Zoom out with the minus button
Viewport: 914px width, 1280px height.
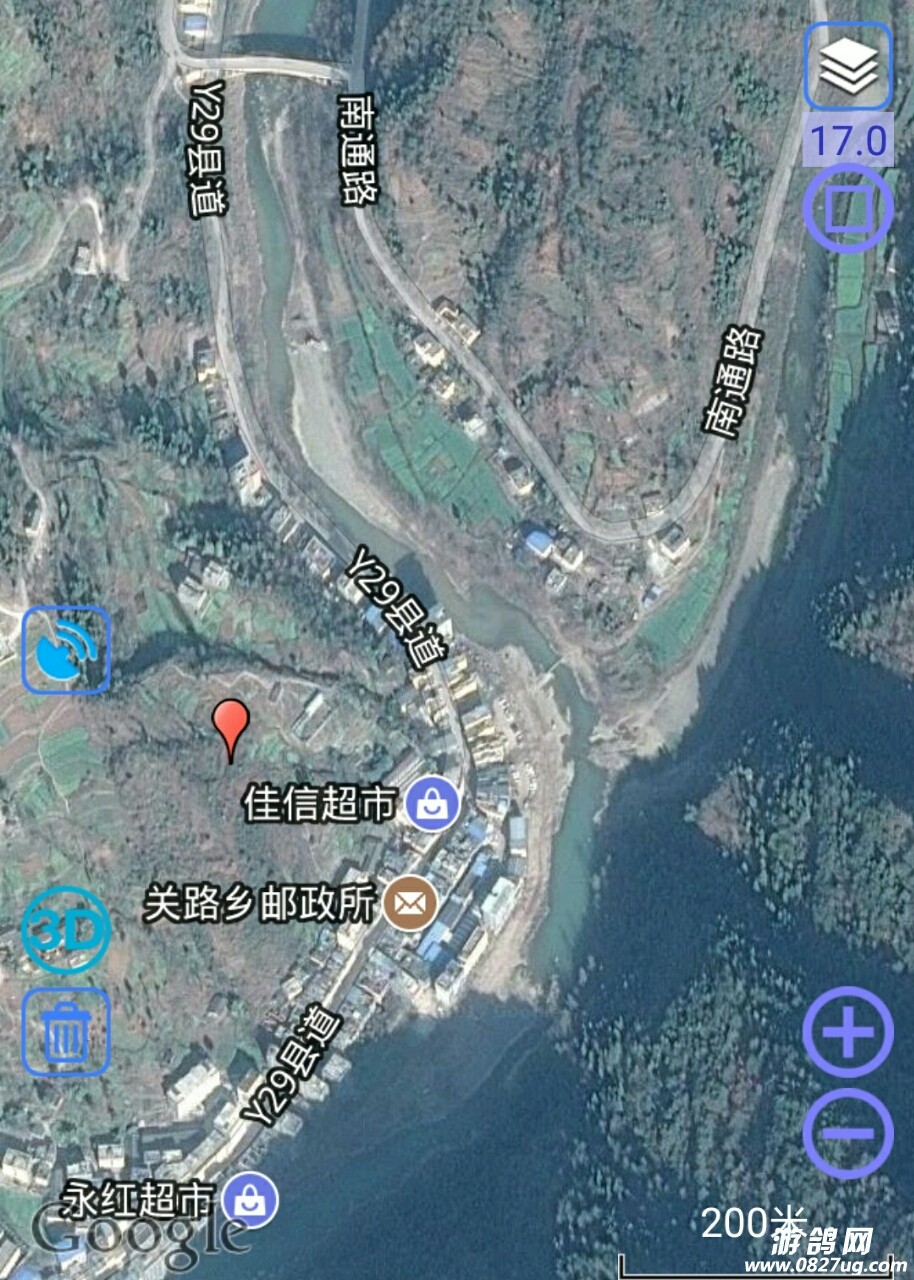coord(848,1133)
